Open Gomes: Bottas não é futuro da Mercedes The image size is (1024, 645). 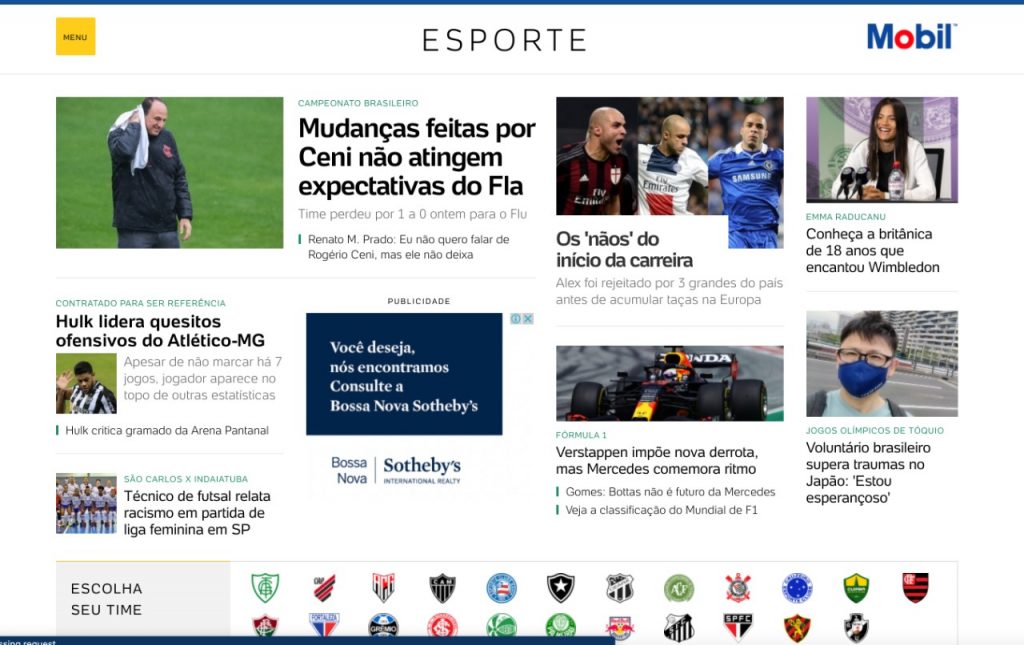(x=670, y=492)
